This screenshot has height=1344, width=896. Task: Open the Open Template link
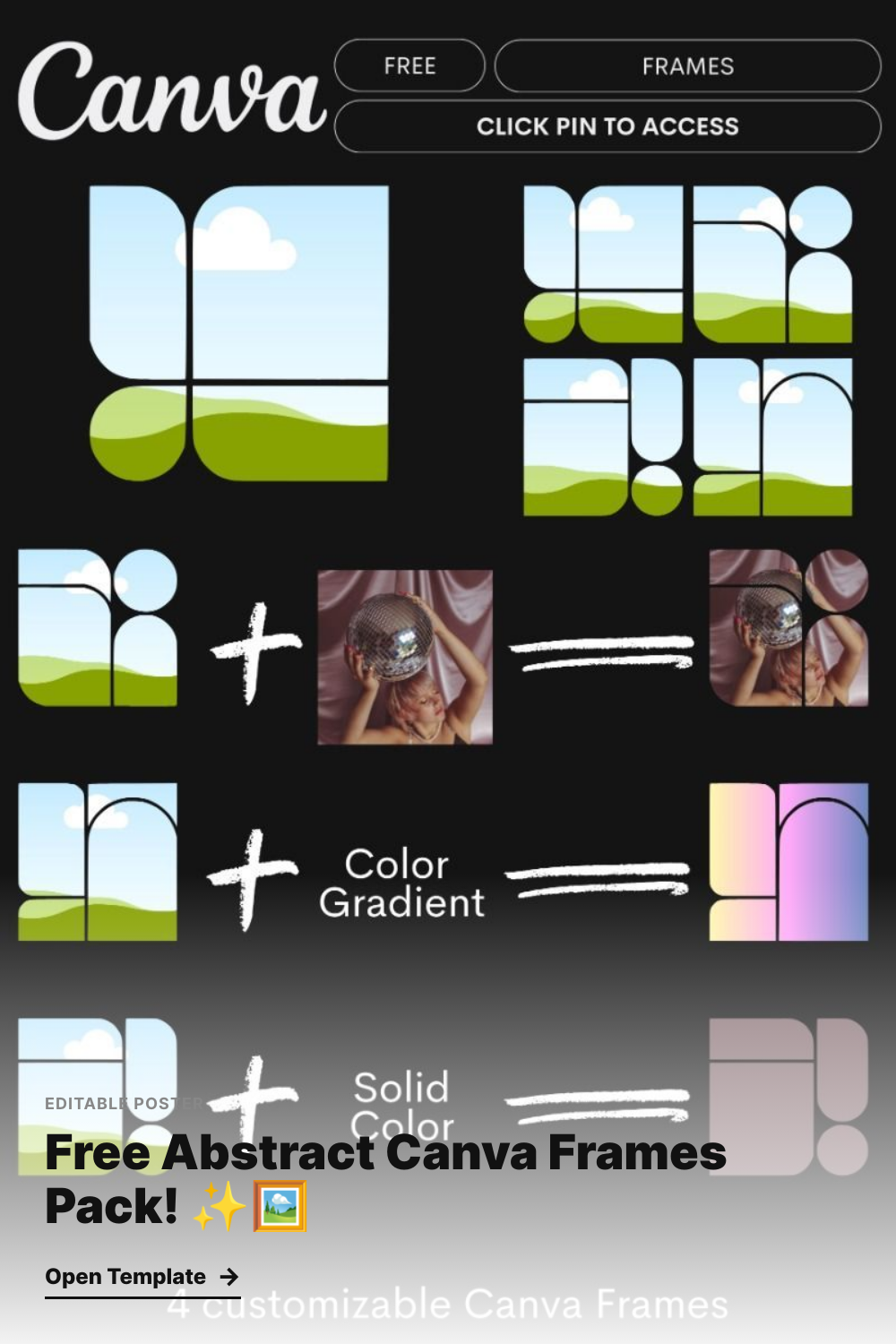pyautogui.click(x=142, y=1277)
